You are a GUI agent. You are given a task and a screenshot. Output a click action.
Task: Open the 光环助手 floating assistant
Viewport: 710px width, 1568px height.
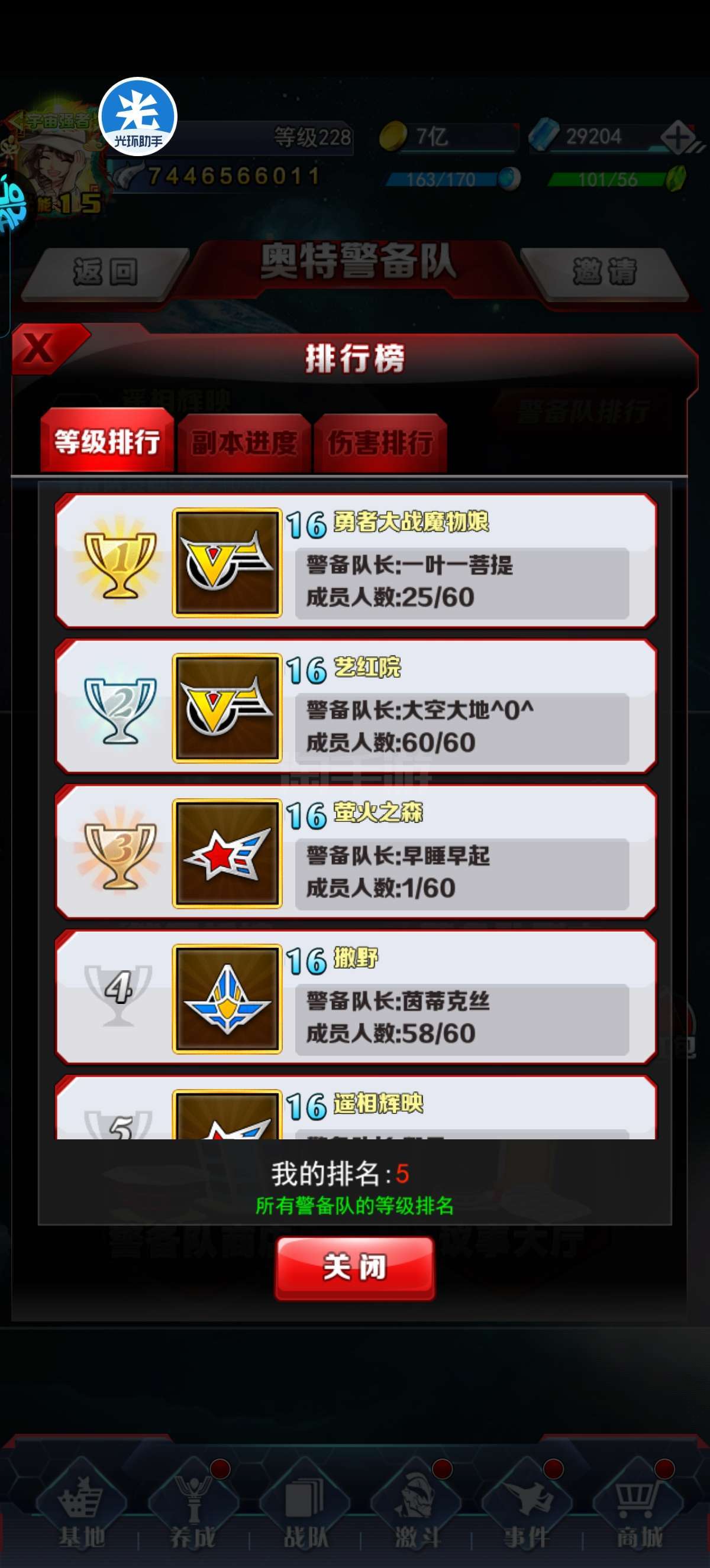[x=138, y=116]
